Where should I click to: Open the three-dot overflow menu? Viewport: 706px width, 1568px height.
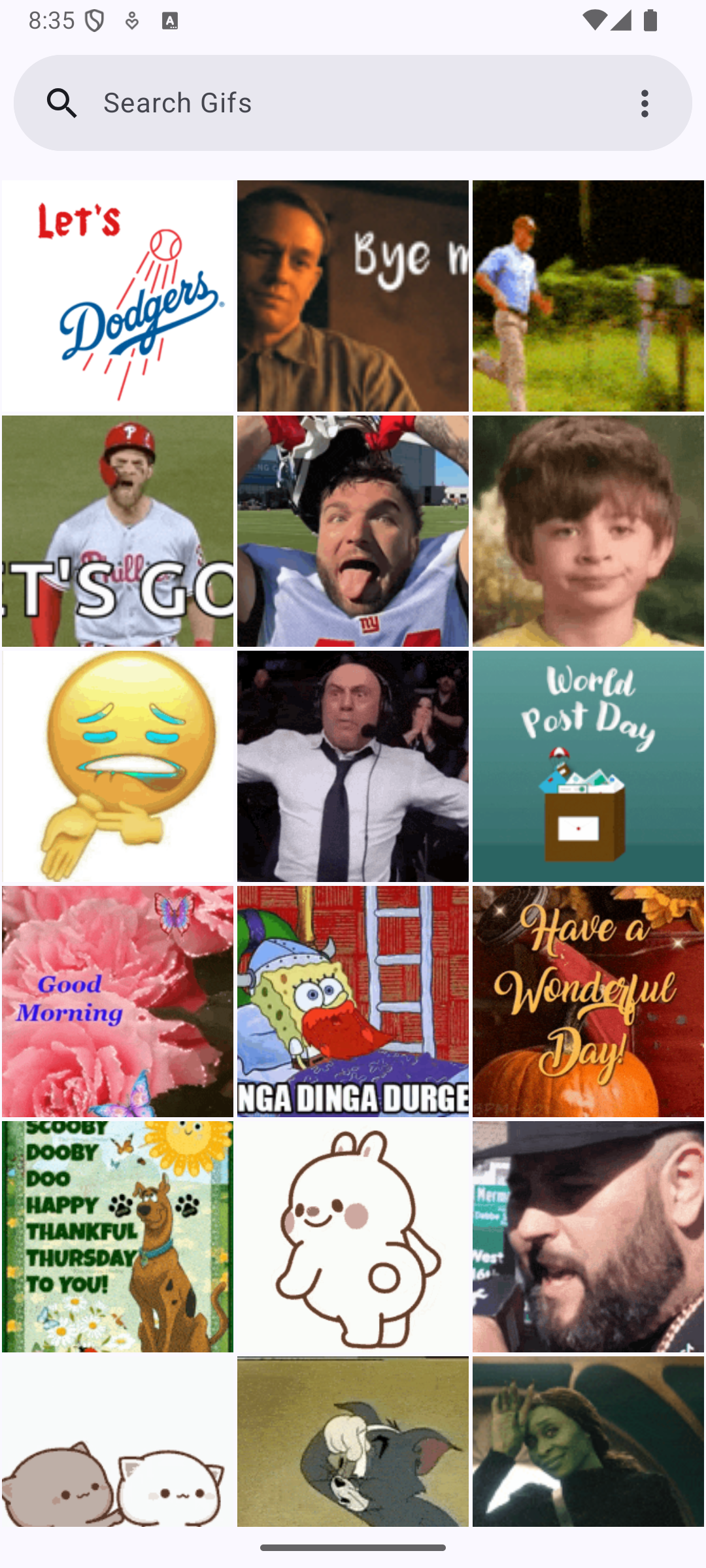pyautogui.click(x=645, y=103)
